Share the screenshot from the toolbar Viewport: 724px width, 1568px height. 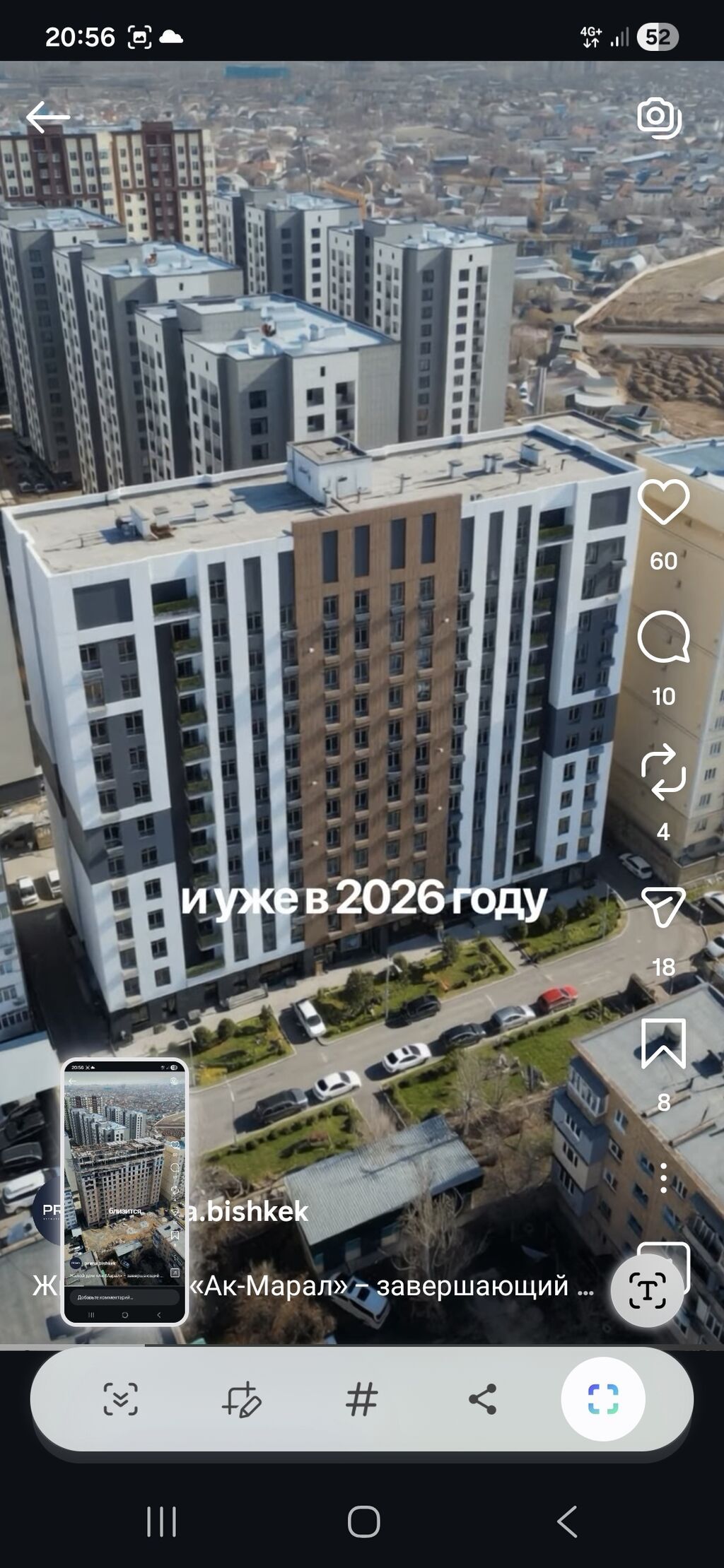(x=483, y=1399)
